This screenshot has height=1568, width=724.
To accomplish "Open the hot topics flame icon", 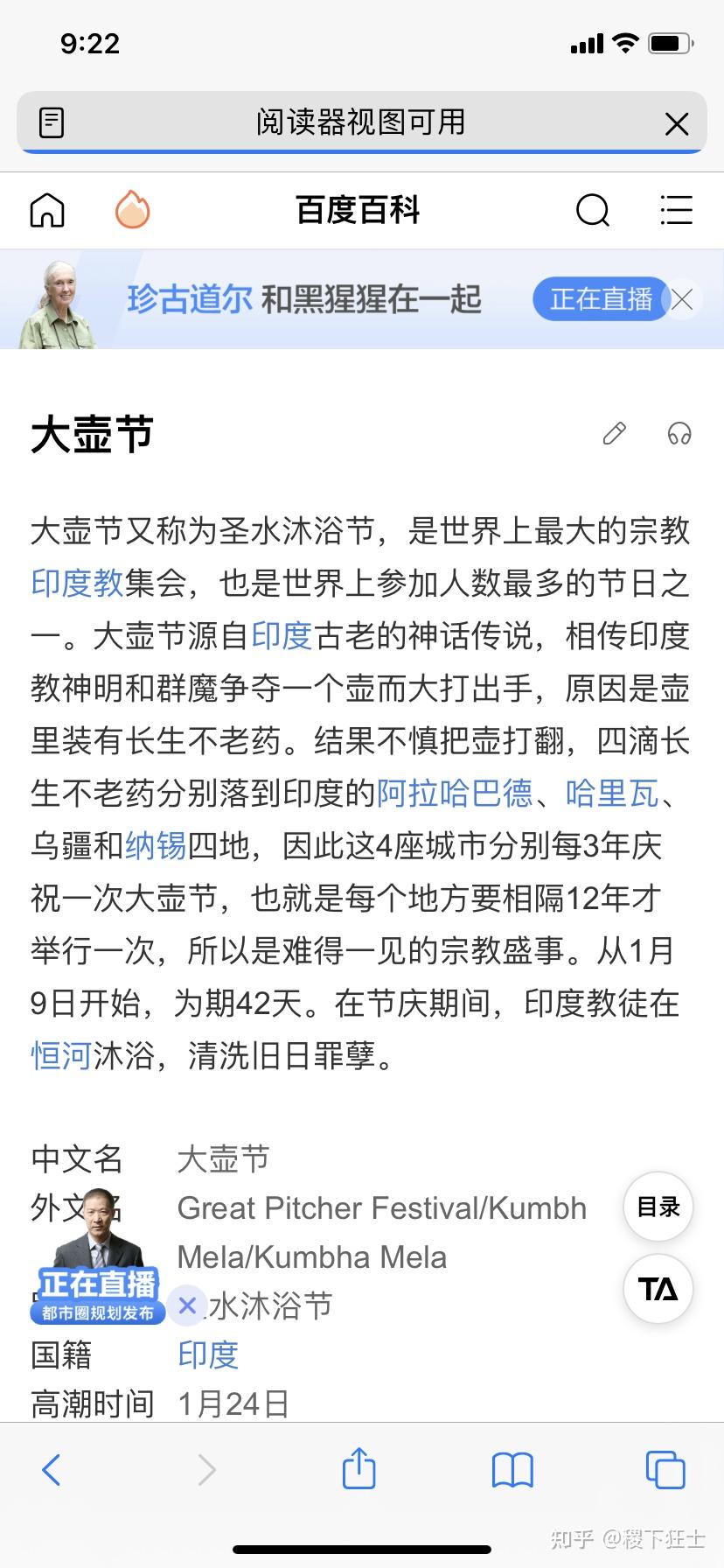I will 132,210.
